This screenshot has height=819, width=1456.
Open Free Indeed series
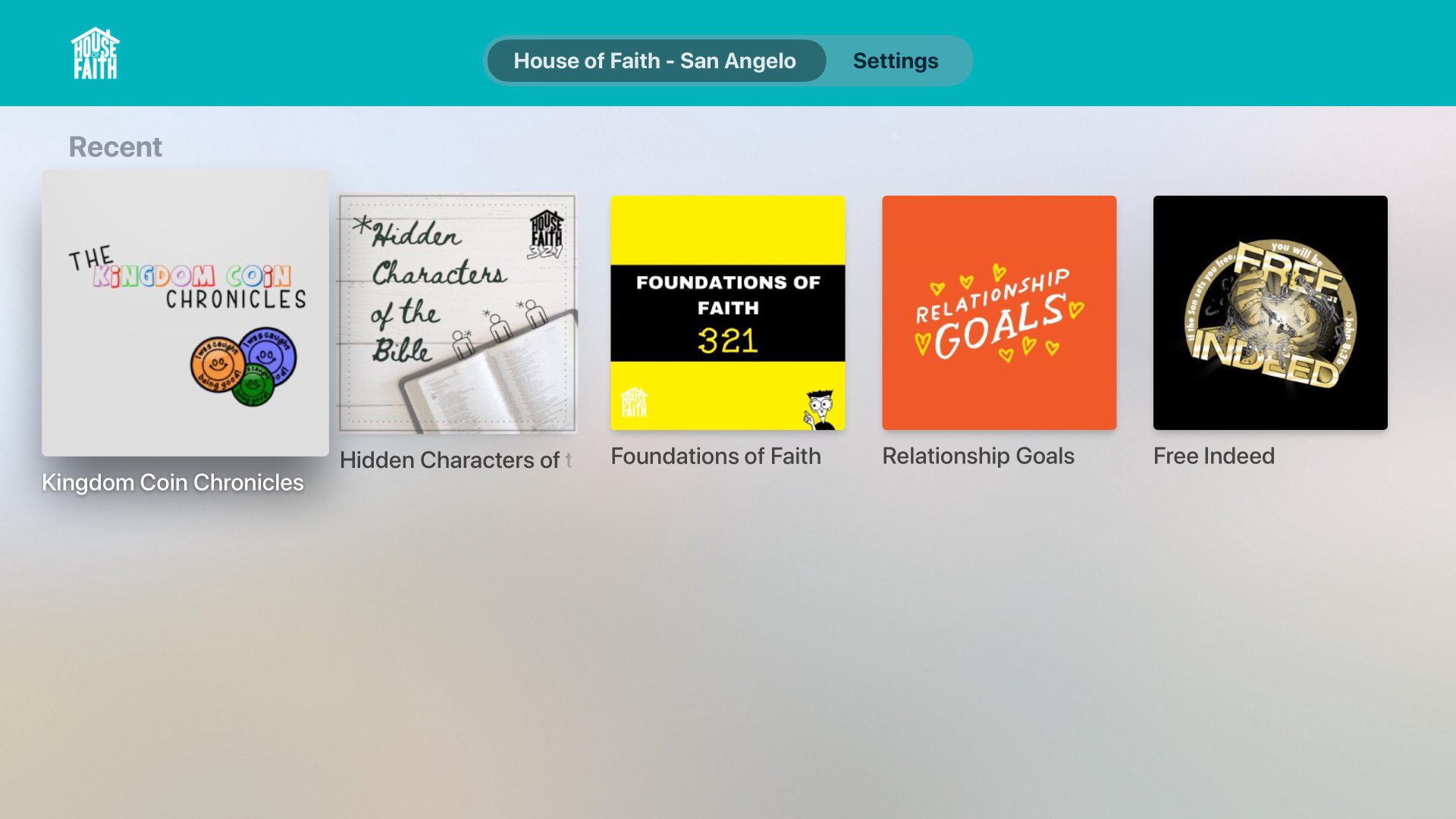point(1270,312)
